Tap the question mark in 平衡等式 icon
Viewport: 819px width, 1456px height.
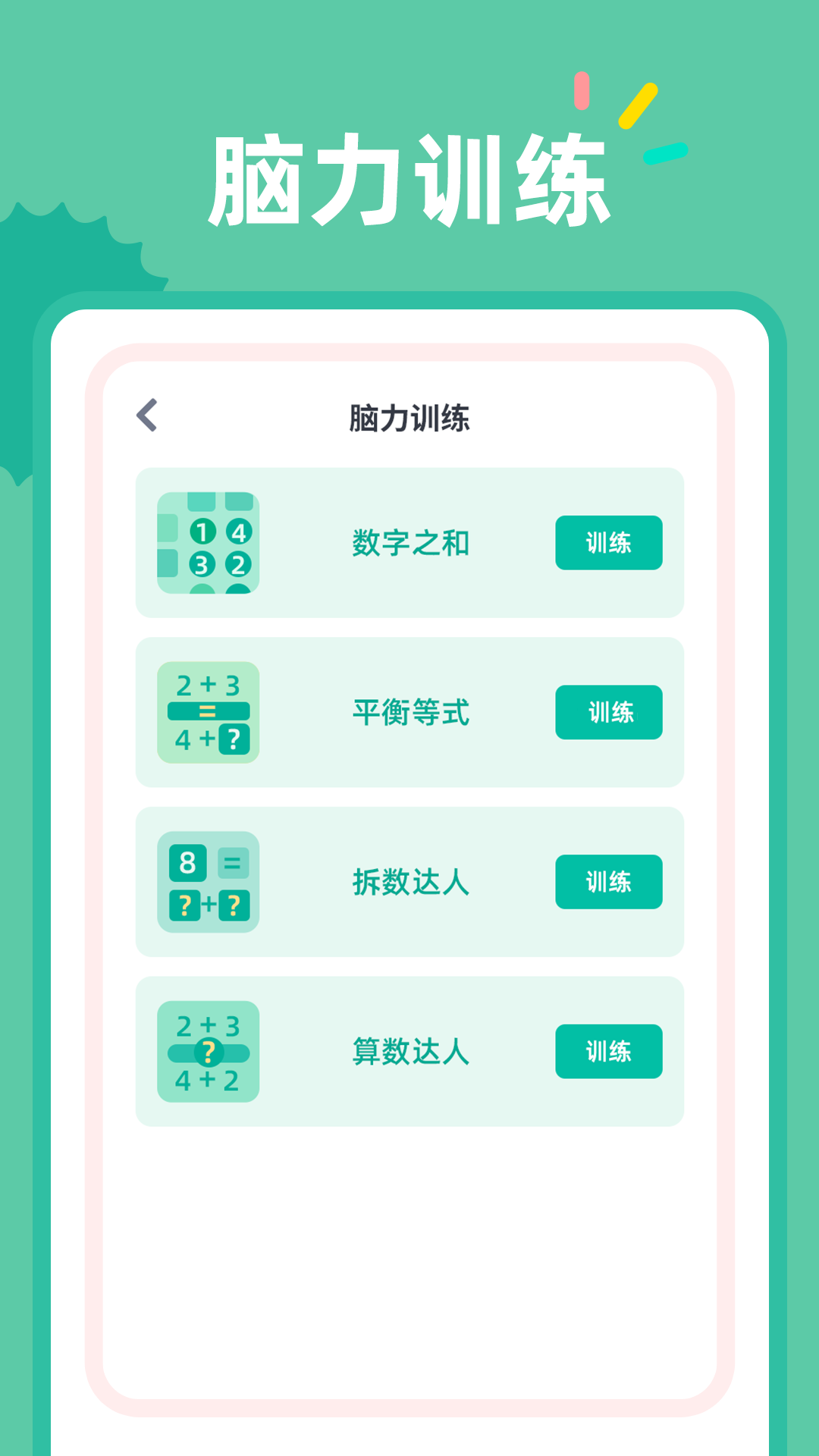(x=233, y=739)
